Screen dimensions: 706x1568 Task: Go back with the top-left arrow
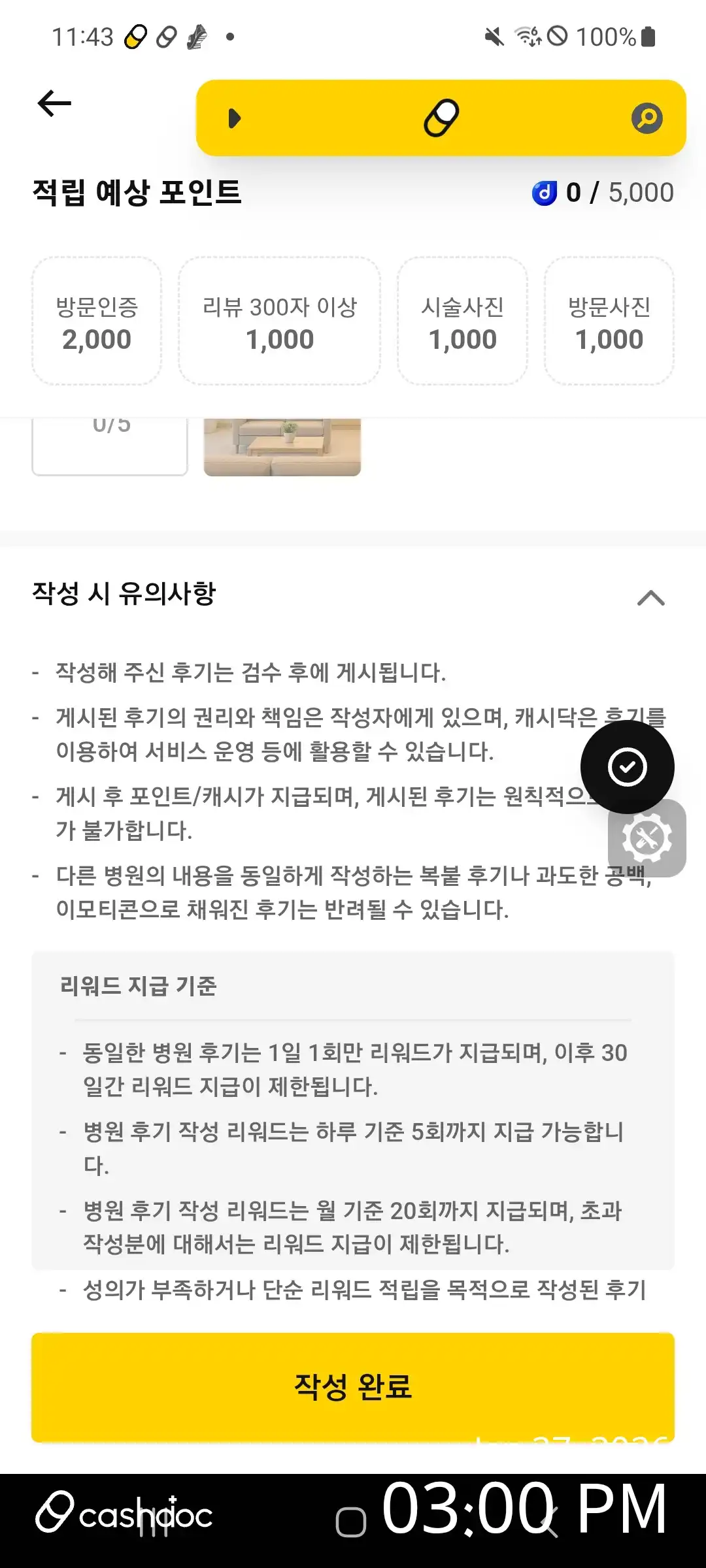(x=54, y=103)
